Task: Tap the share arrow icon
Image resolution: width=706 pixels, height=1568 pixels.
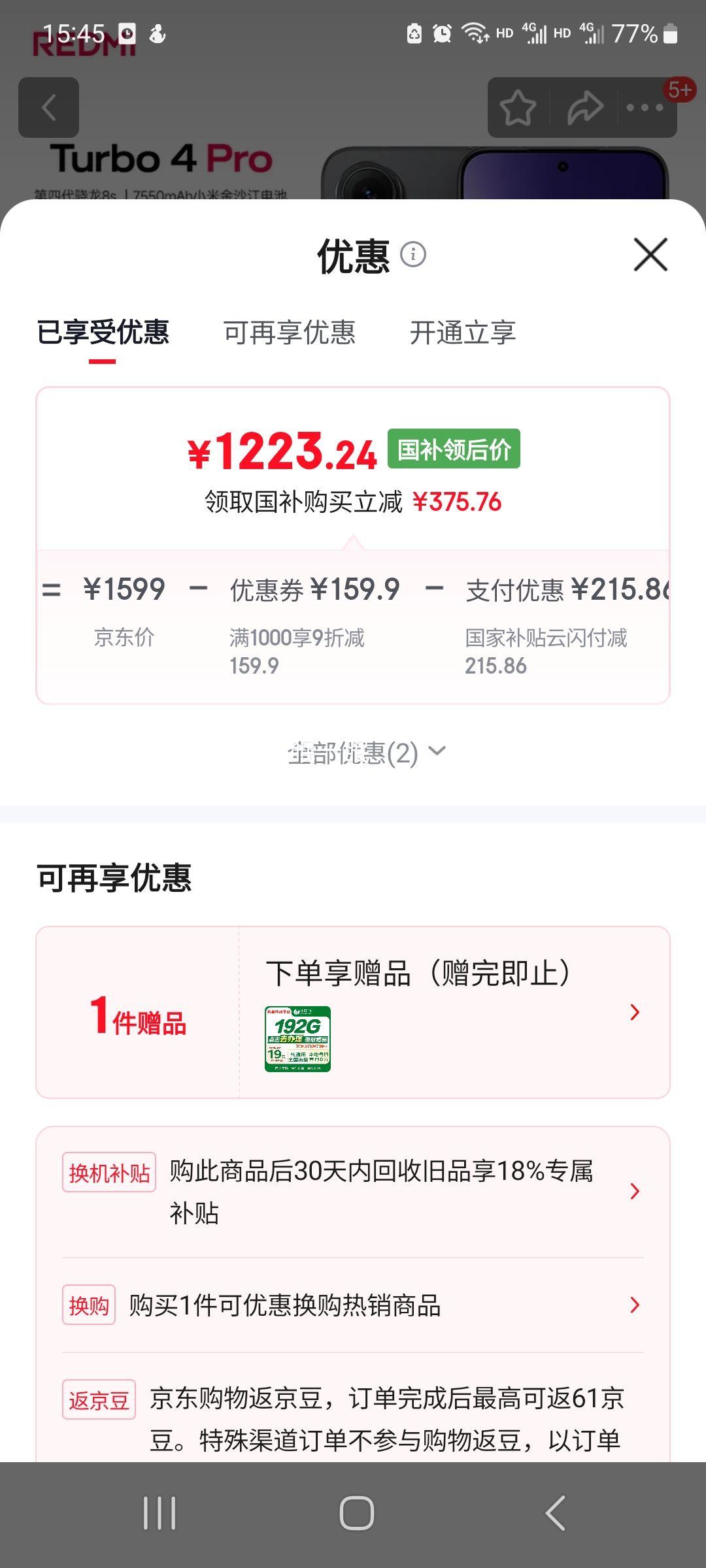Action: (584, 106)
